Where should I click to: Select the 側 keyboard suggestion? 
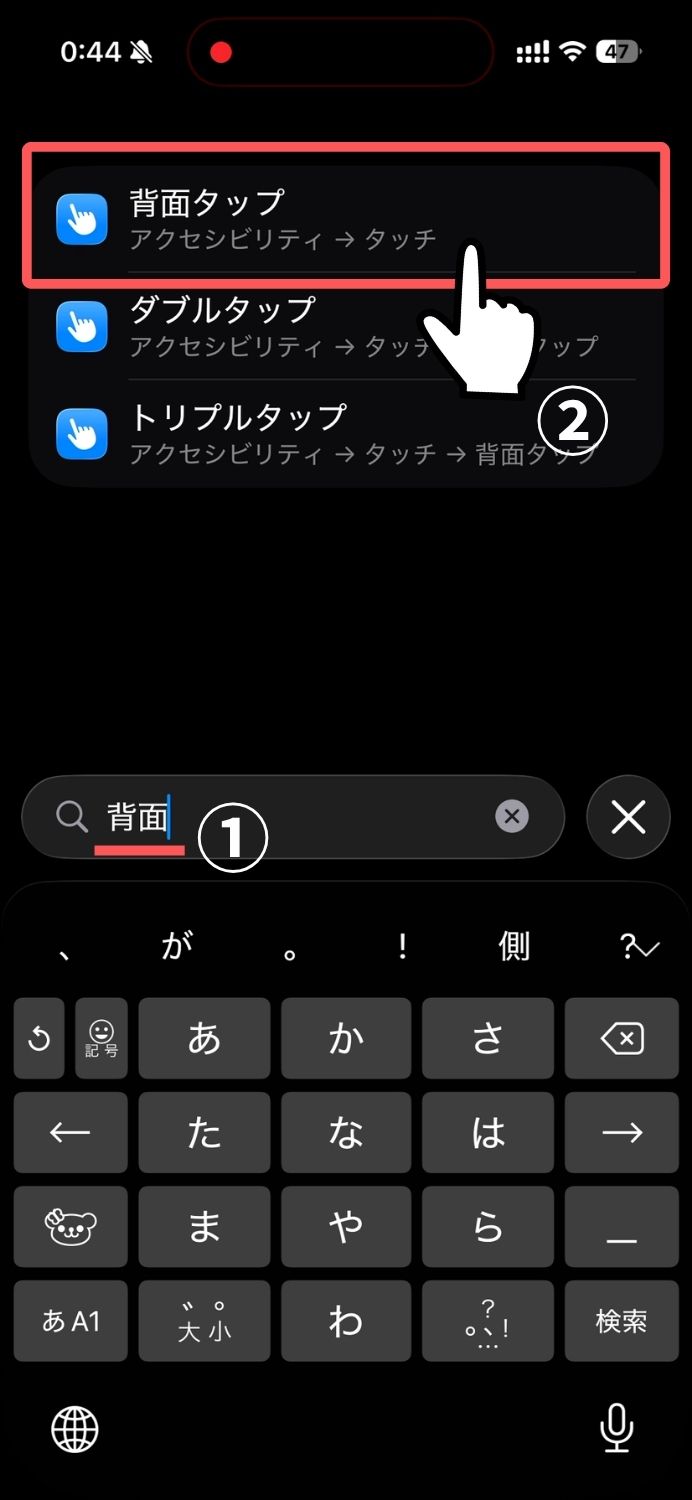tap(513, 946)
